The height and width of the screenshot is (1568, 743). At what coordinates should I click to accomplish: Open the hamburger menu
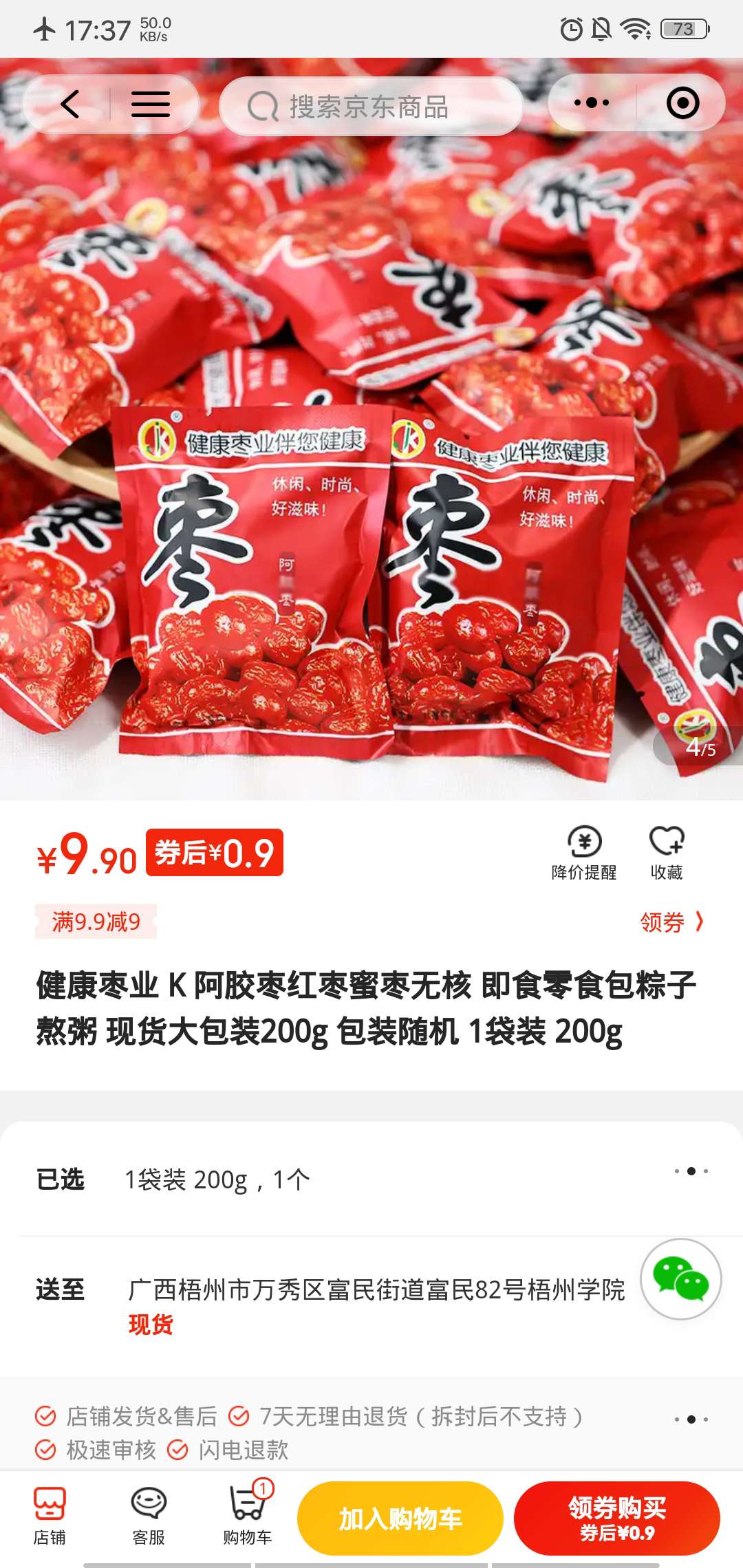click(x=150, y=105)
